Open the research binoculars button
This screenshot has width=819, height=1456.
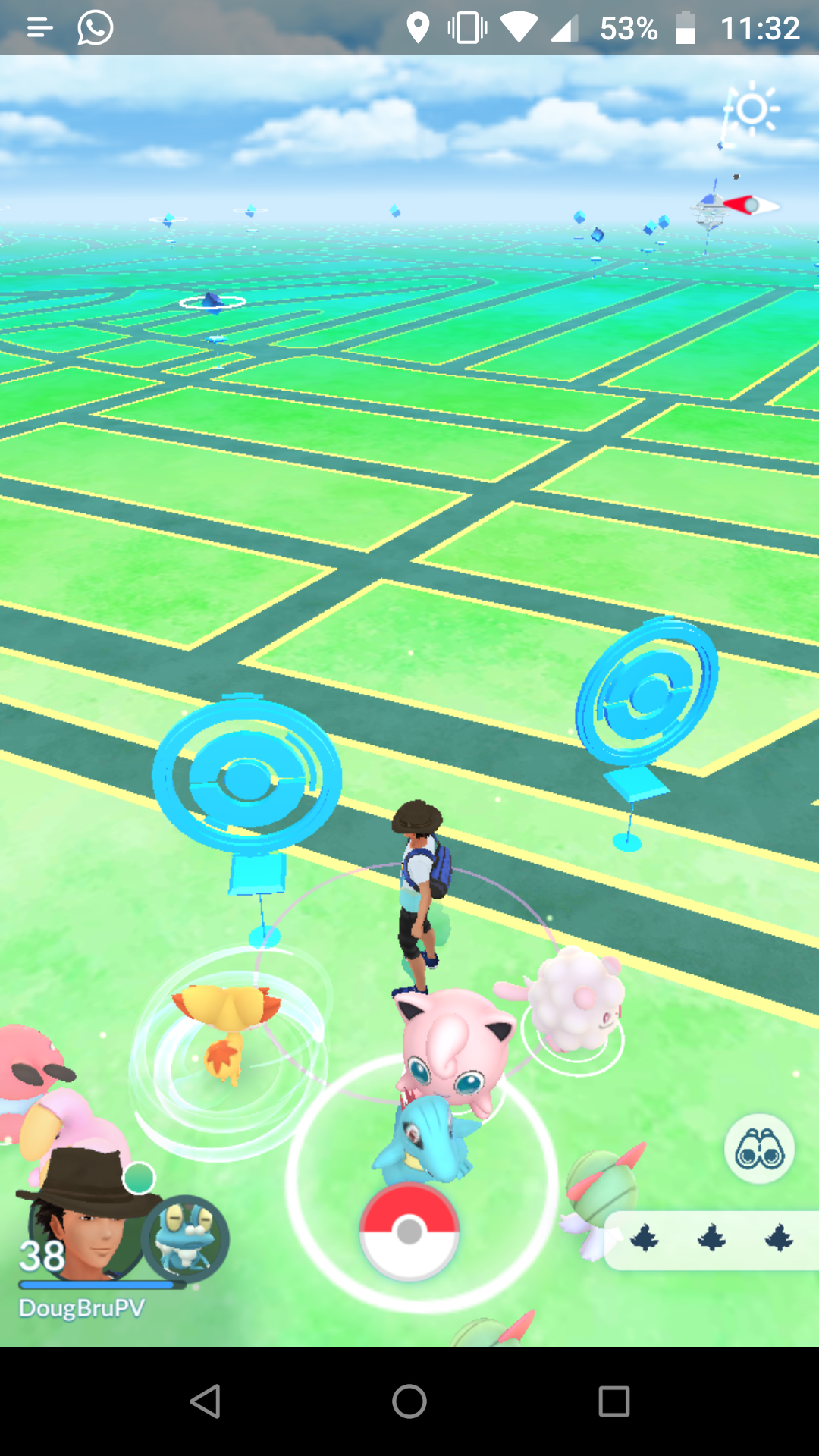click(759, 1148)
